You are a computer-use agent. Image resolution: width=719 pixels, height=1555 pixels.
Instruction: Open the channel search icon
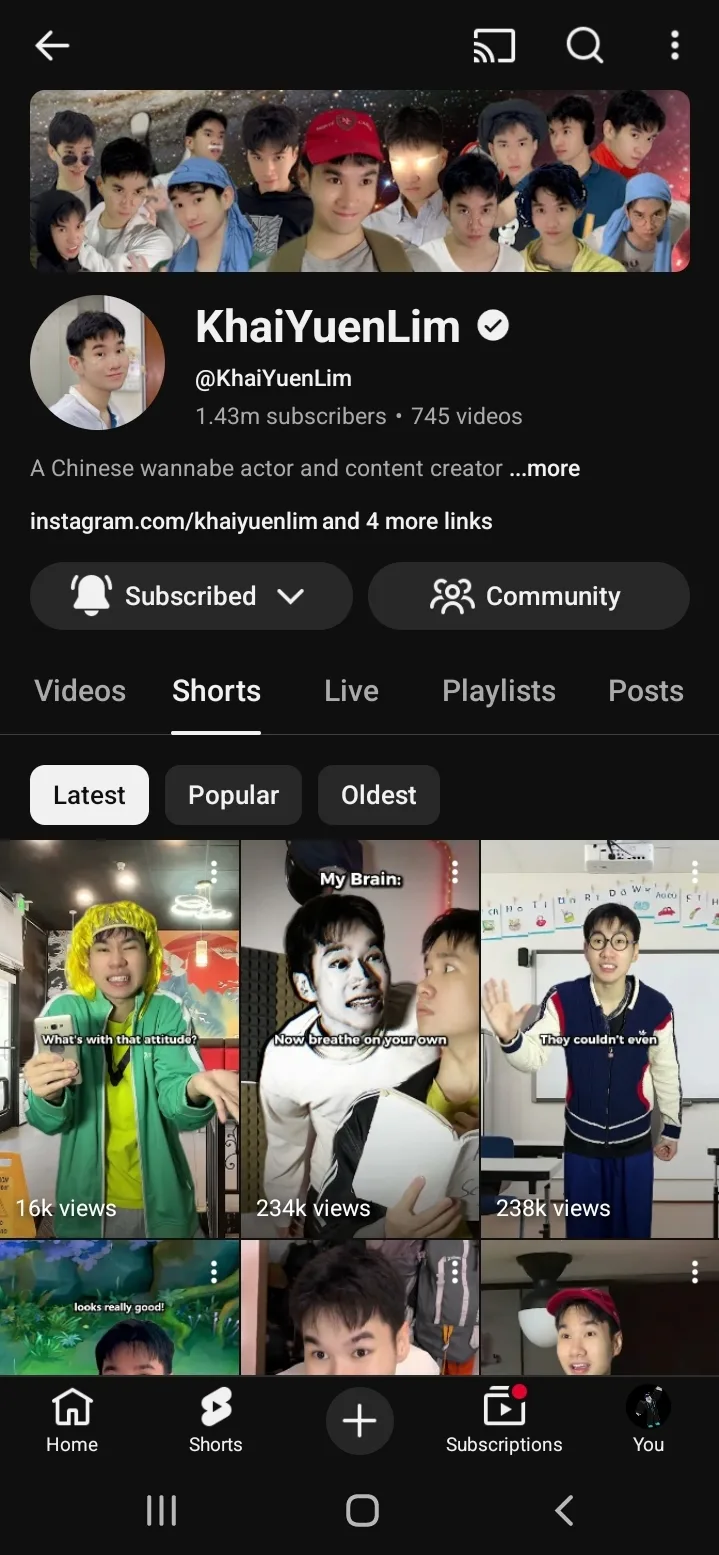pyautogui.click(x=585, y=45)
